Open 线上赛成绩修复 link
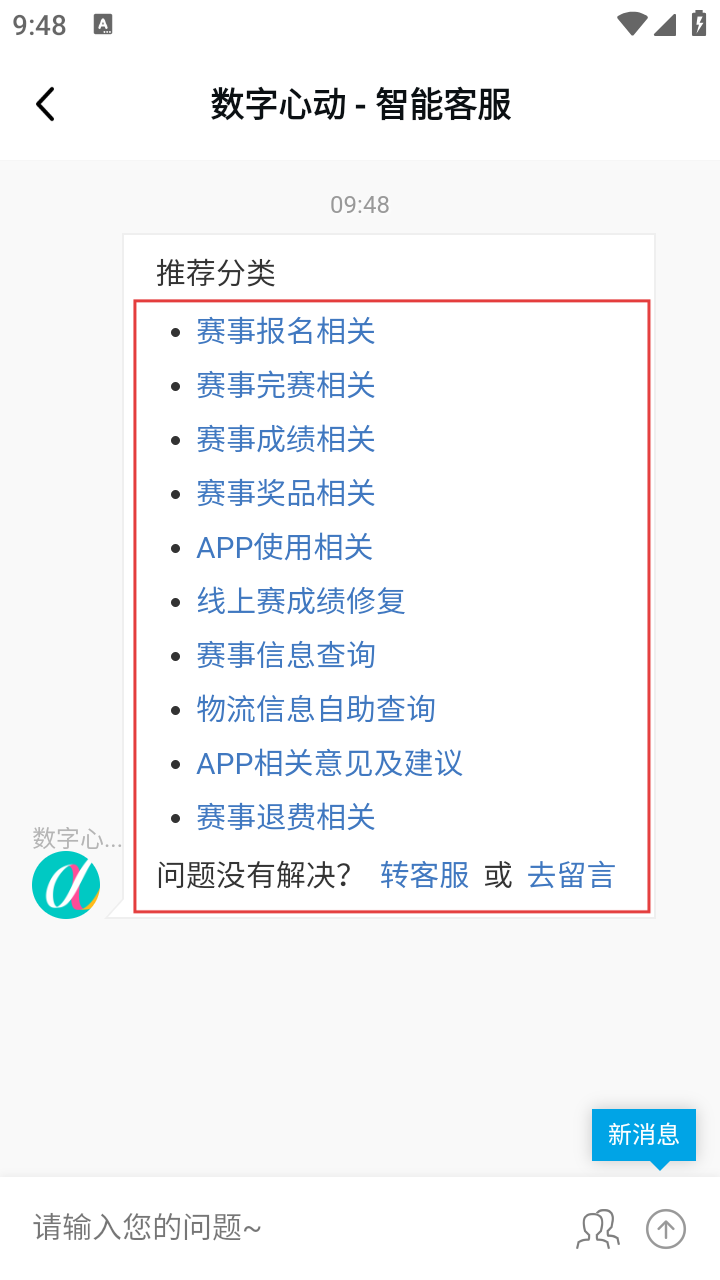This screenshot has width=720, height=1280. tap(300, 601)
